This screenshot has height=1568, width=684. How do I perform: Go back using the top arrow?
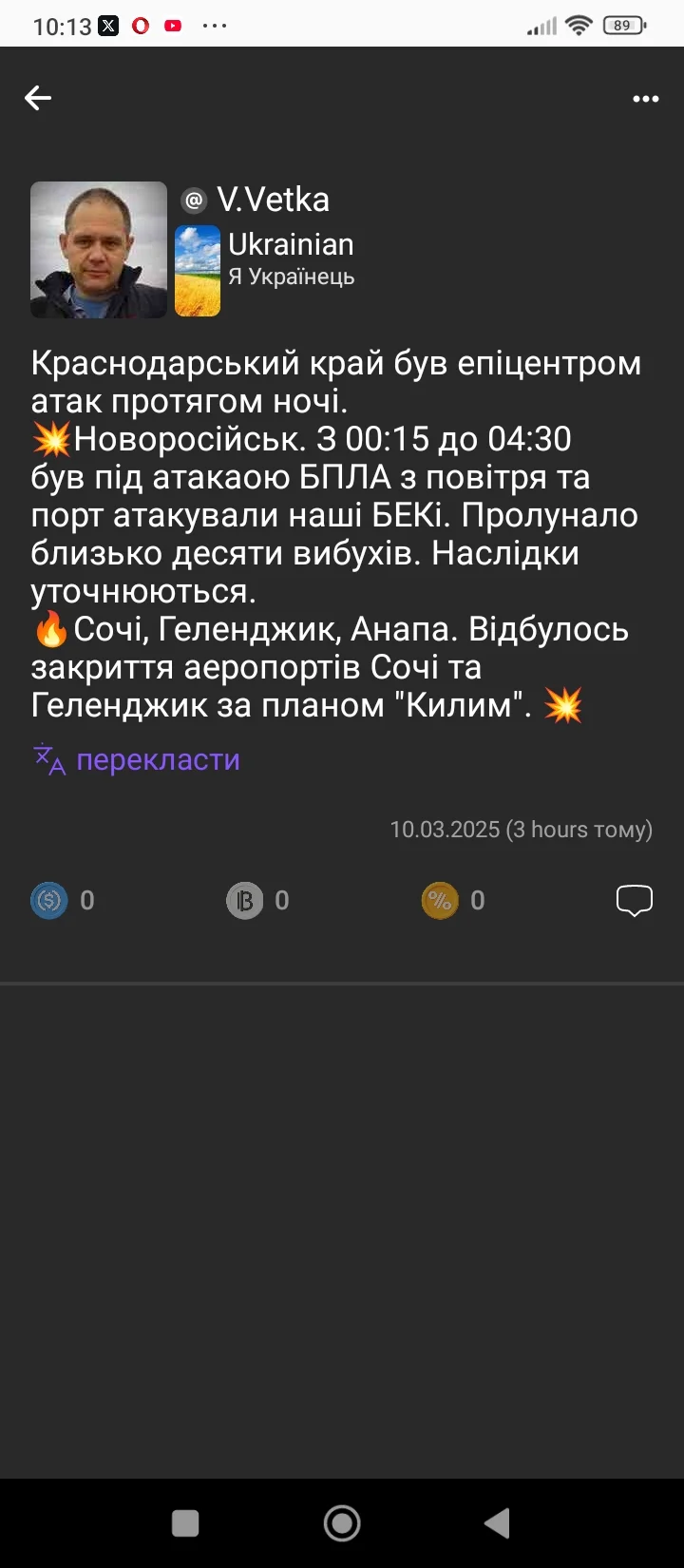coord(38,98)
